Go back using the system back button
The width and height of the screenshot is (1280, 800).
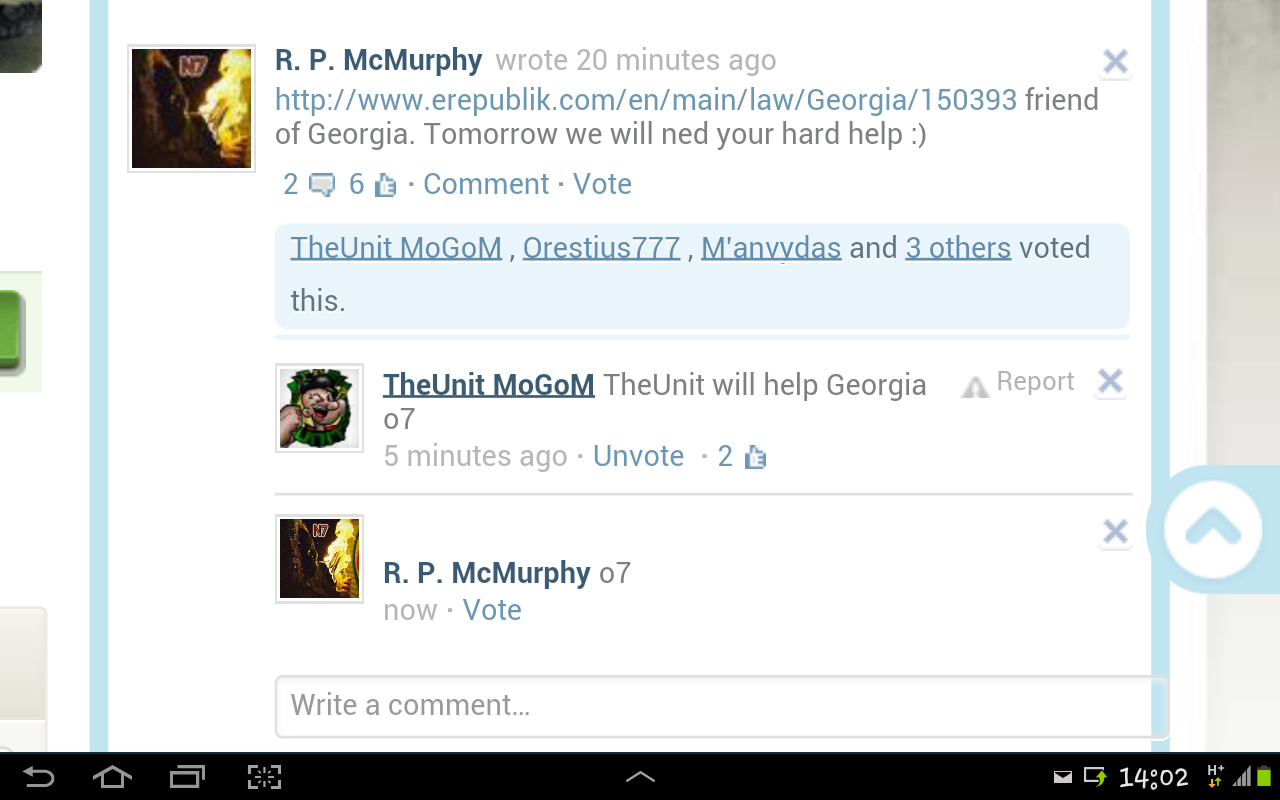pyautogui.click(x=38, y=777)
